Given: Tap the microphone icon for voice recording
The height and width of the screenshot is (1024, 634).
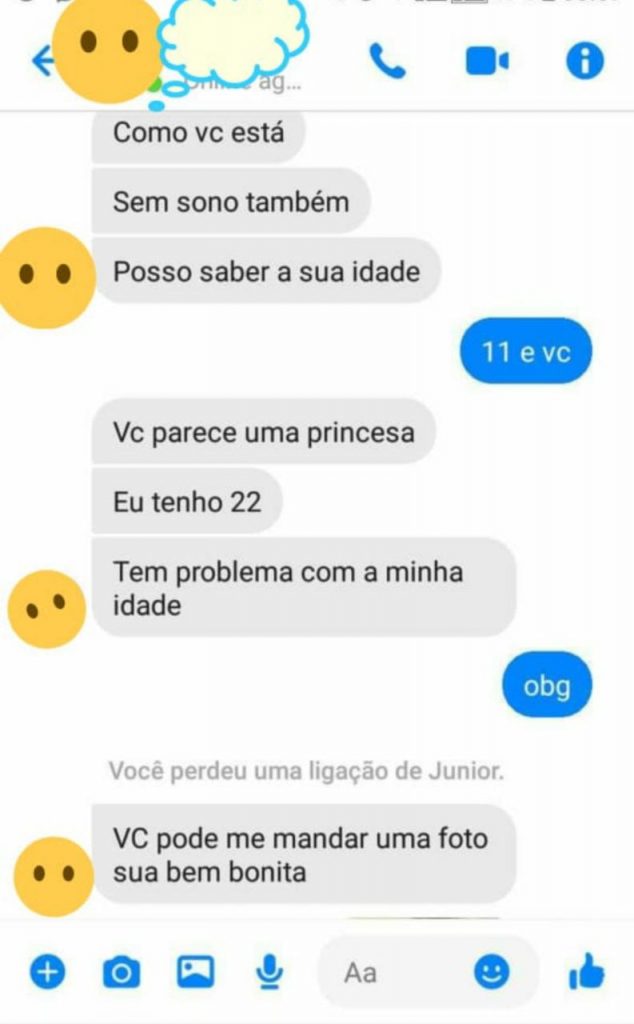Looking at the screenshot, I should coord(270,971).
